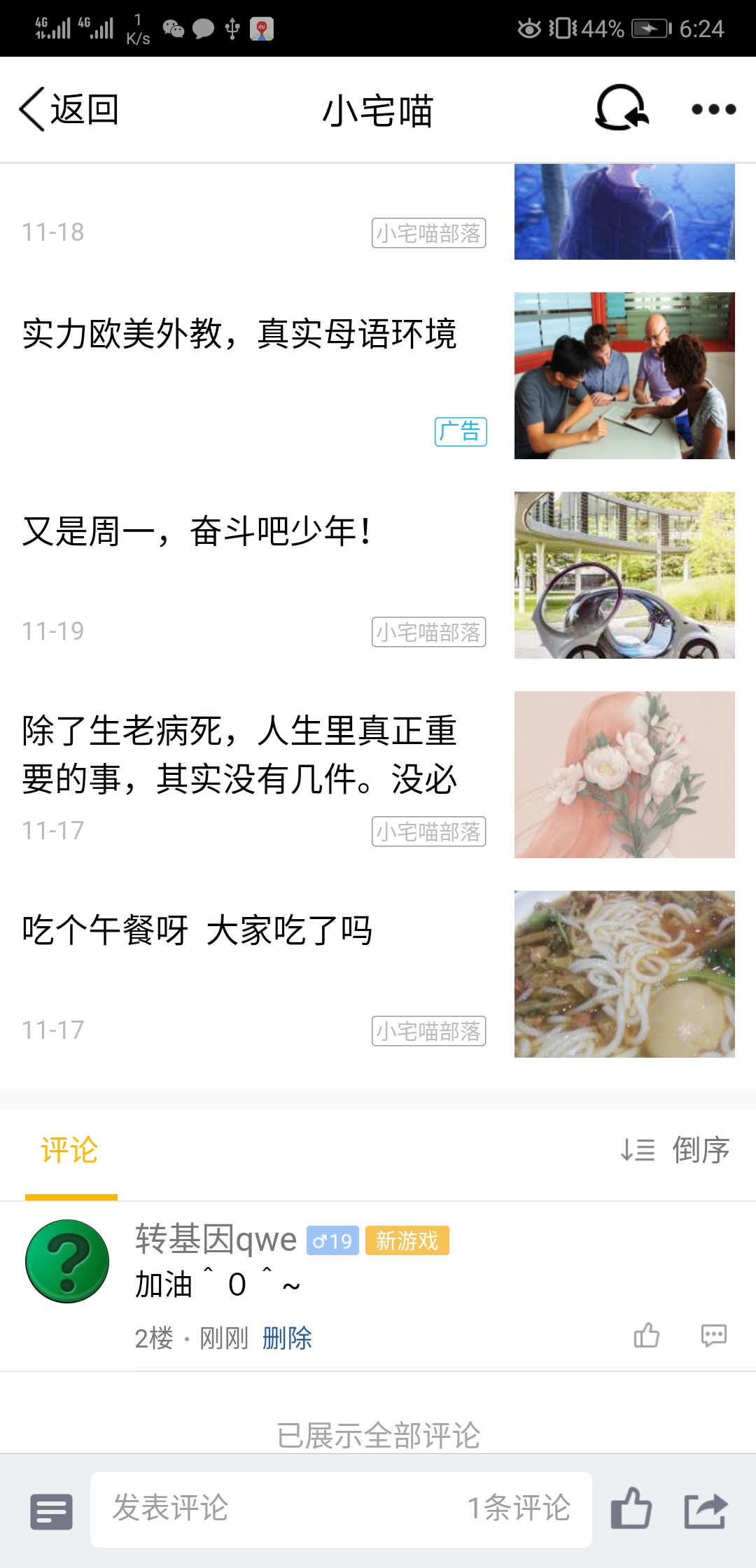Tap the text icon in the bottom bar

point(51,1511)
